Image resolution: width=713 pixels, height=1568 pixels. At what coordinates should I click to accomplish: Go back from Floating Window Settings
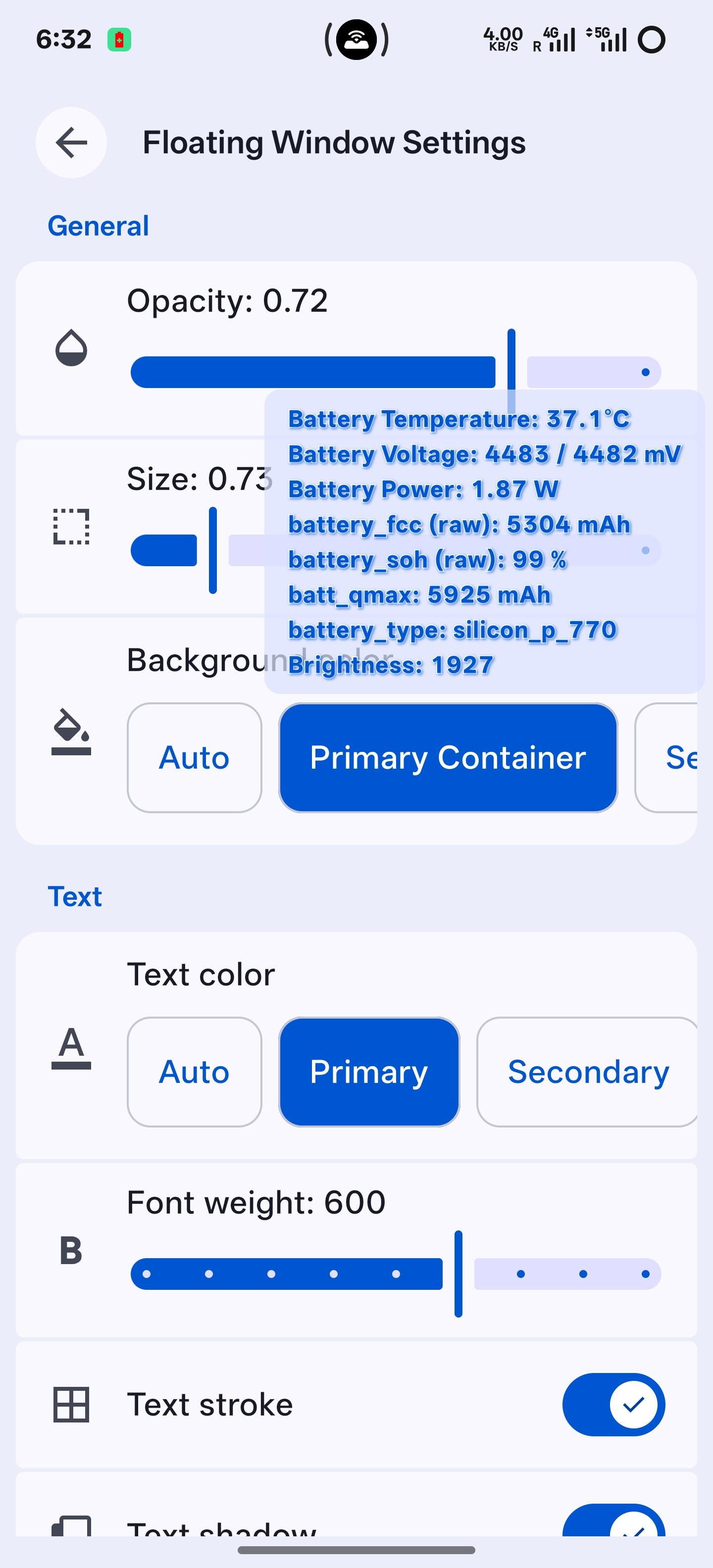[71, 143]
